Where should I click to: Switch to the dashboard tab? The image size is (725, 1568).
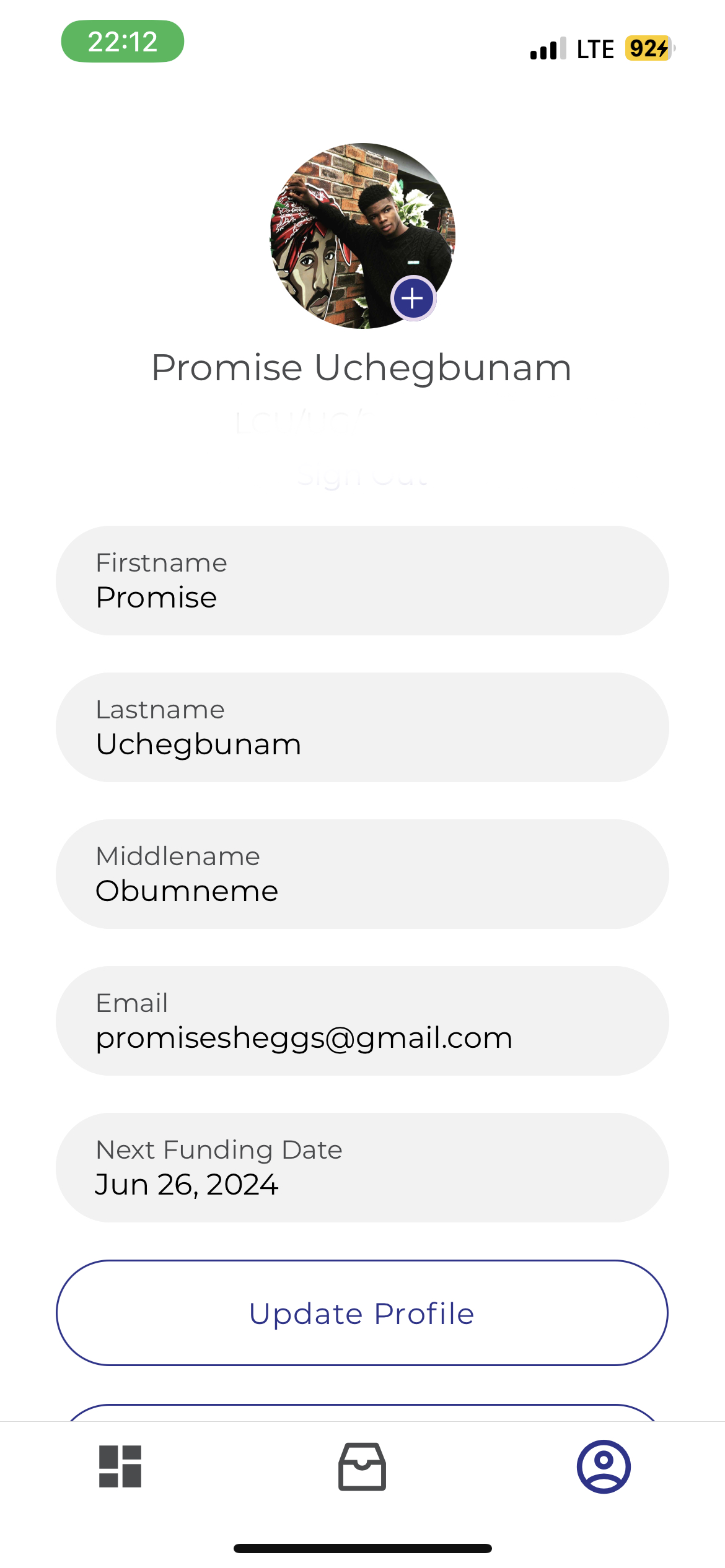120,1466
